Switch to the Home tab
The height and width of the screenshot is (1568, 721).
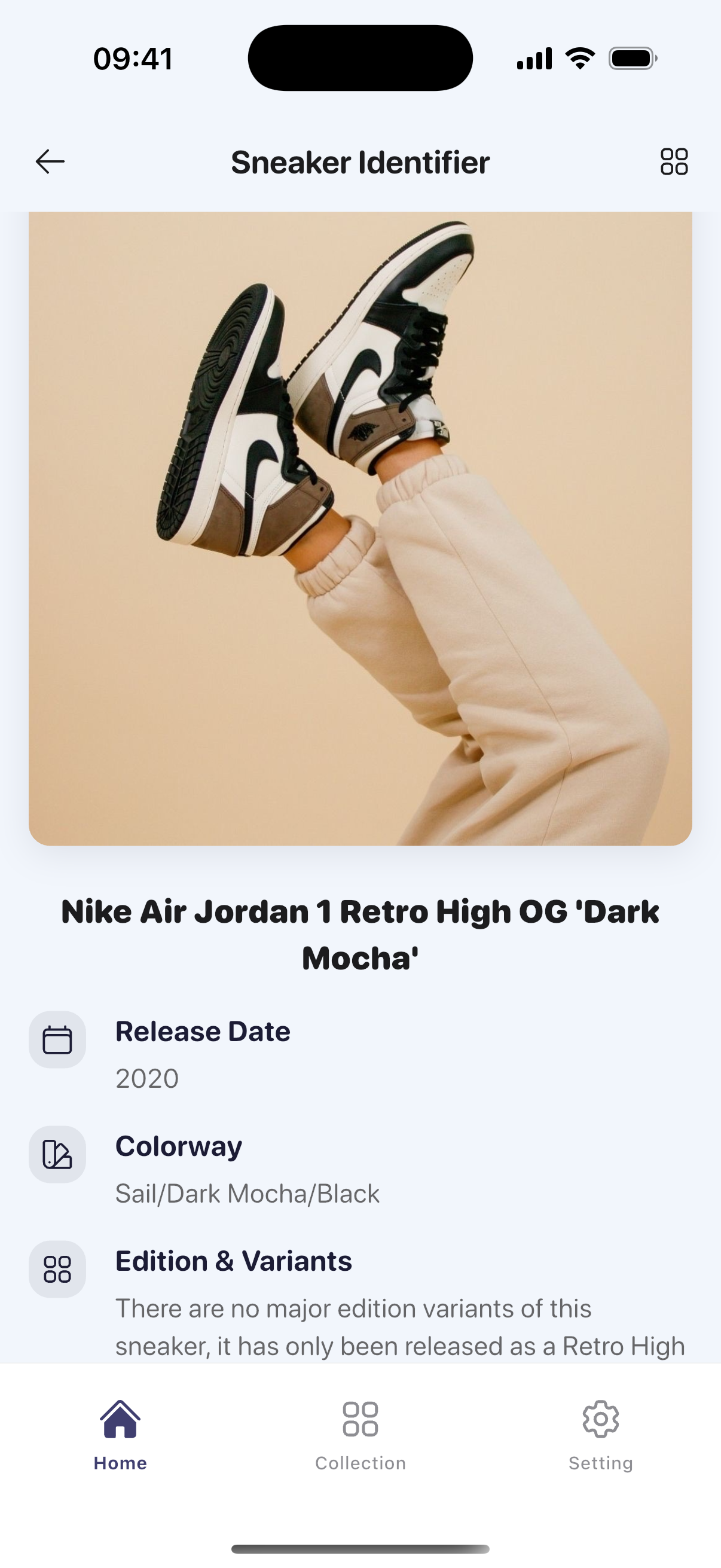pos(120,1435)
